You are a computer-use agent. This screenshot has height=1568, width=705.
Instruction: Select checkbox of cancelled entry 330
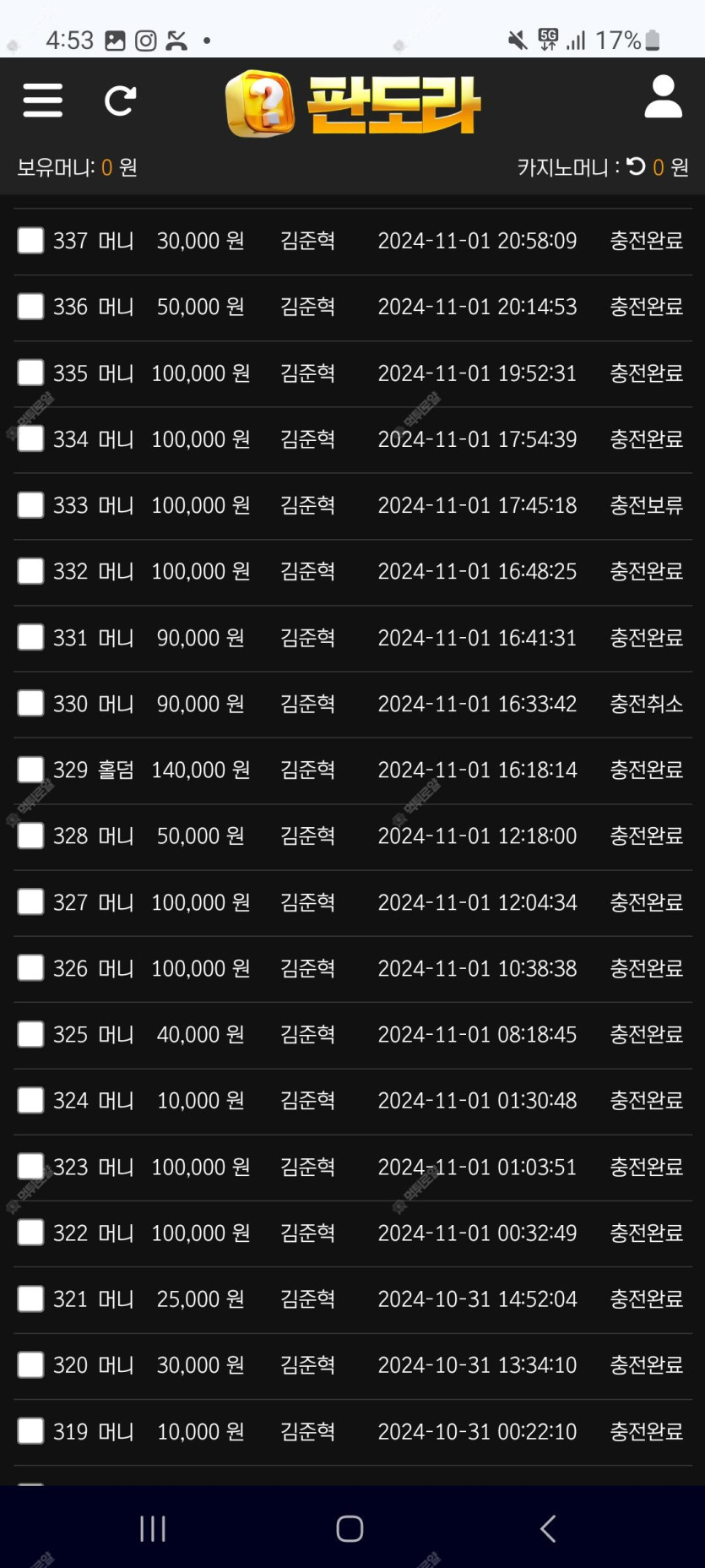tap(31, 704)
